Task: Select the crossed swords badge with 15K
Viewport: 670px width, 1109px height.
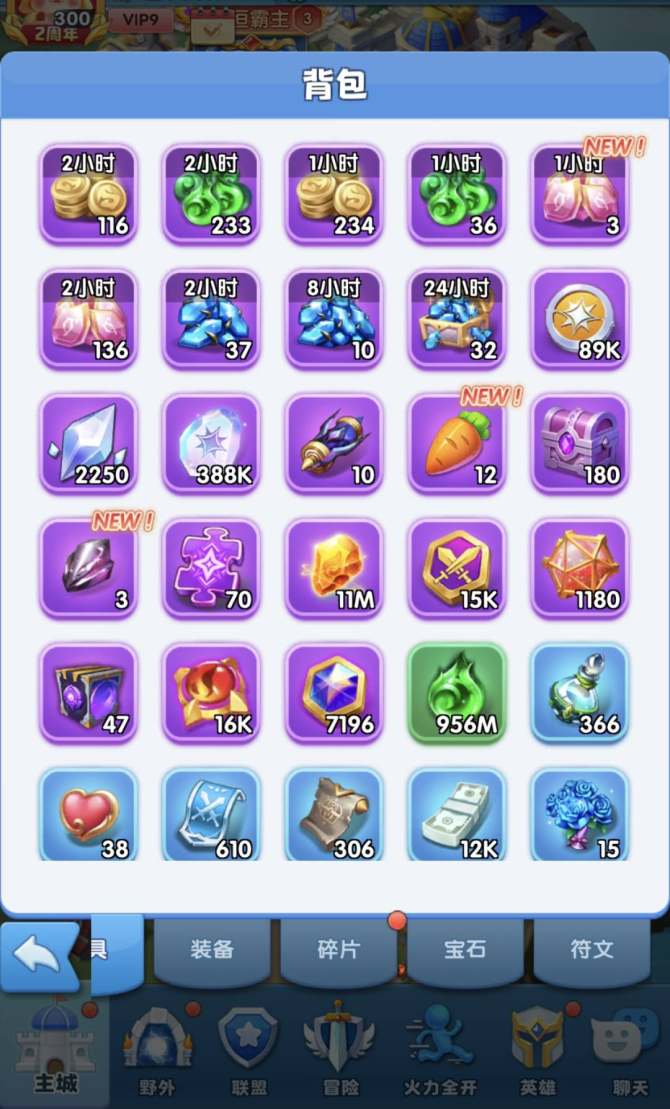Action: click(x=457, y=568)
